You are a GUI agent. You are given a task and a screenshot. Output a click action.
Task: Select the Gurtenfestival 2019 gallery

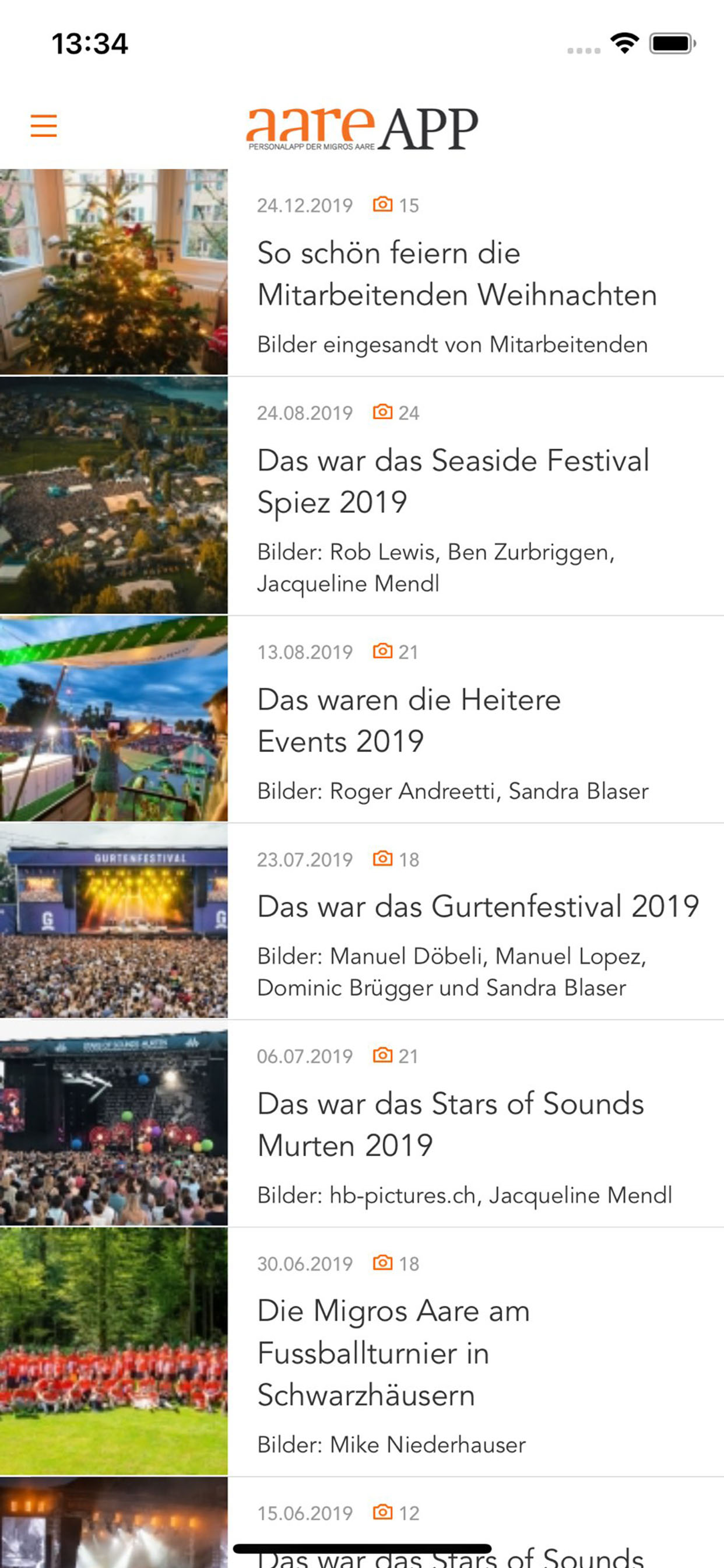[477, 907]
